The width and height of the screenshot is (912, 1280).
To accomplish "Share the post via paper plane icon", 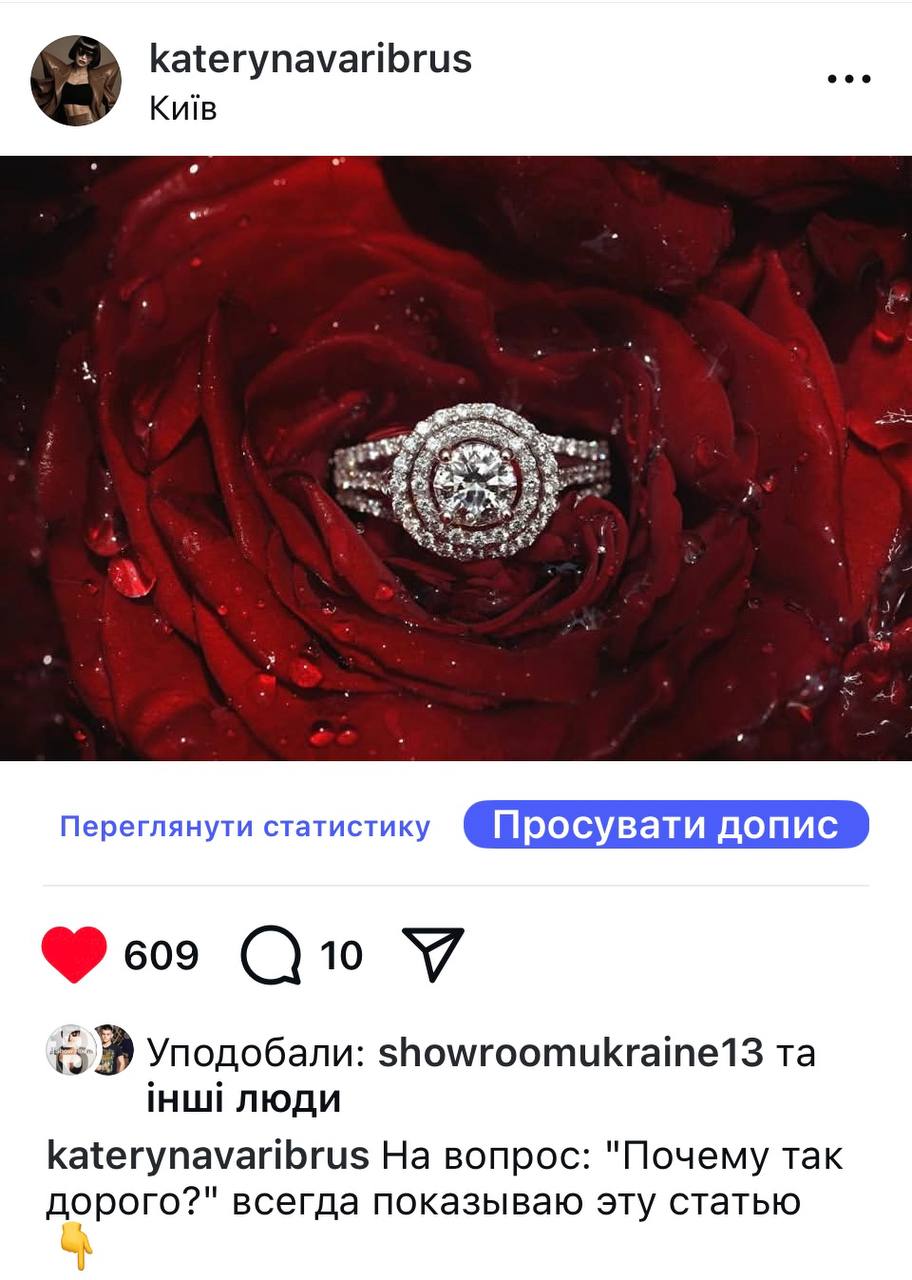I will pyautogui.click(x=432, y=954).
